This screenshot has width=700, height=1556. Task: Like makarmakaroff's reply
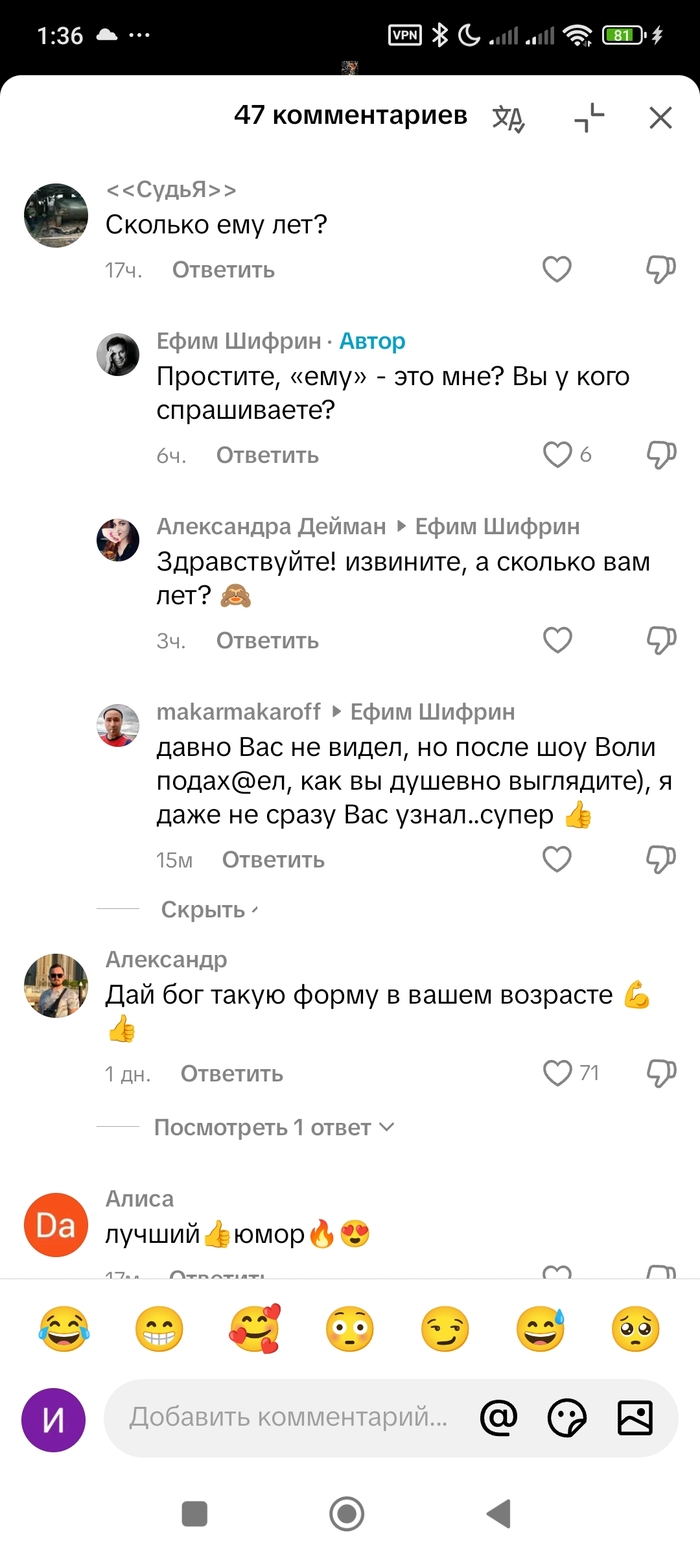coord(557,859)
